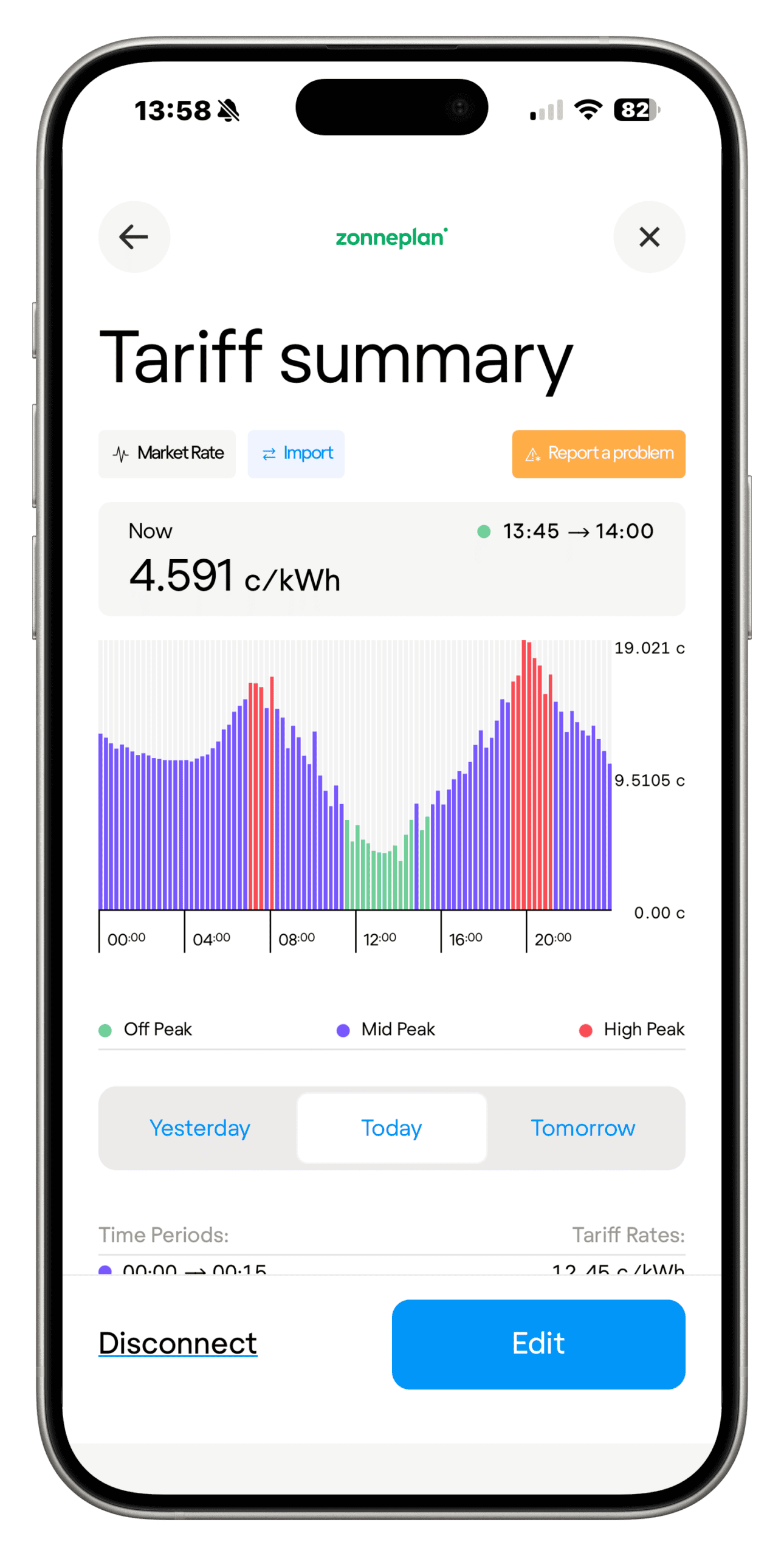The width and height of the screenshot is (784, 1556).
Task: Select the Import chip
Action: 297,453
